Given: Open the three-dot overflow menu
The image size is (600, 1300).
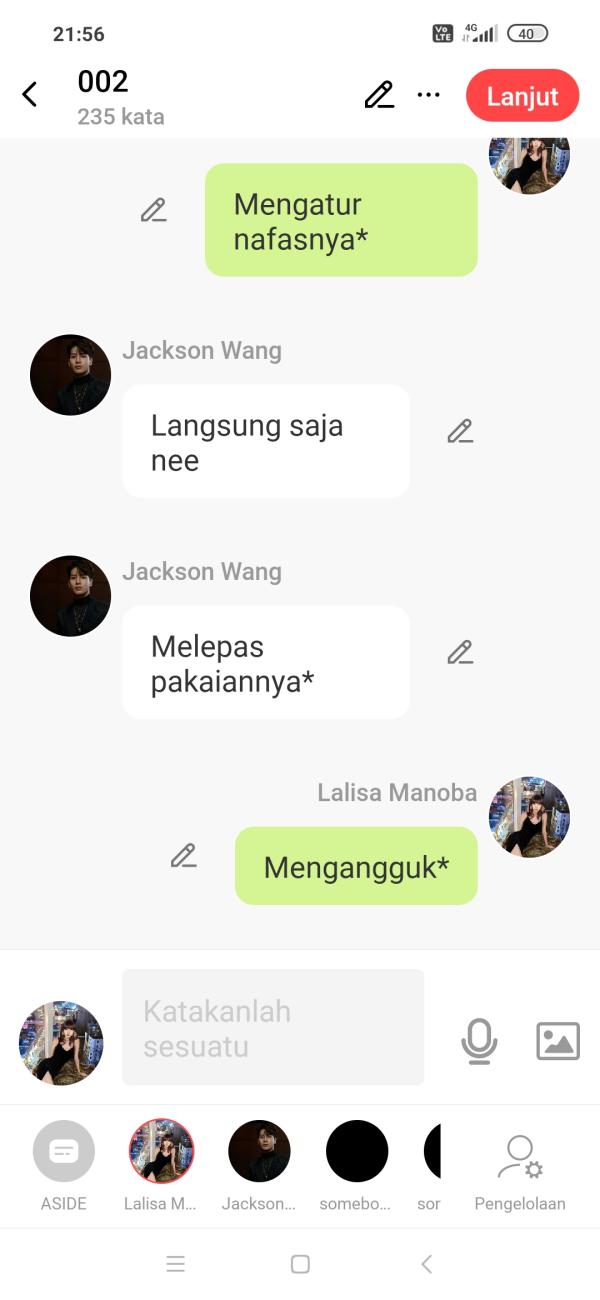Looking at the screenshot, I should click(428, 95).
